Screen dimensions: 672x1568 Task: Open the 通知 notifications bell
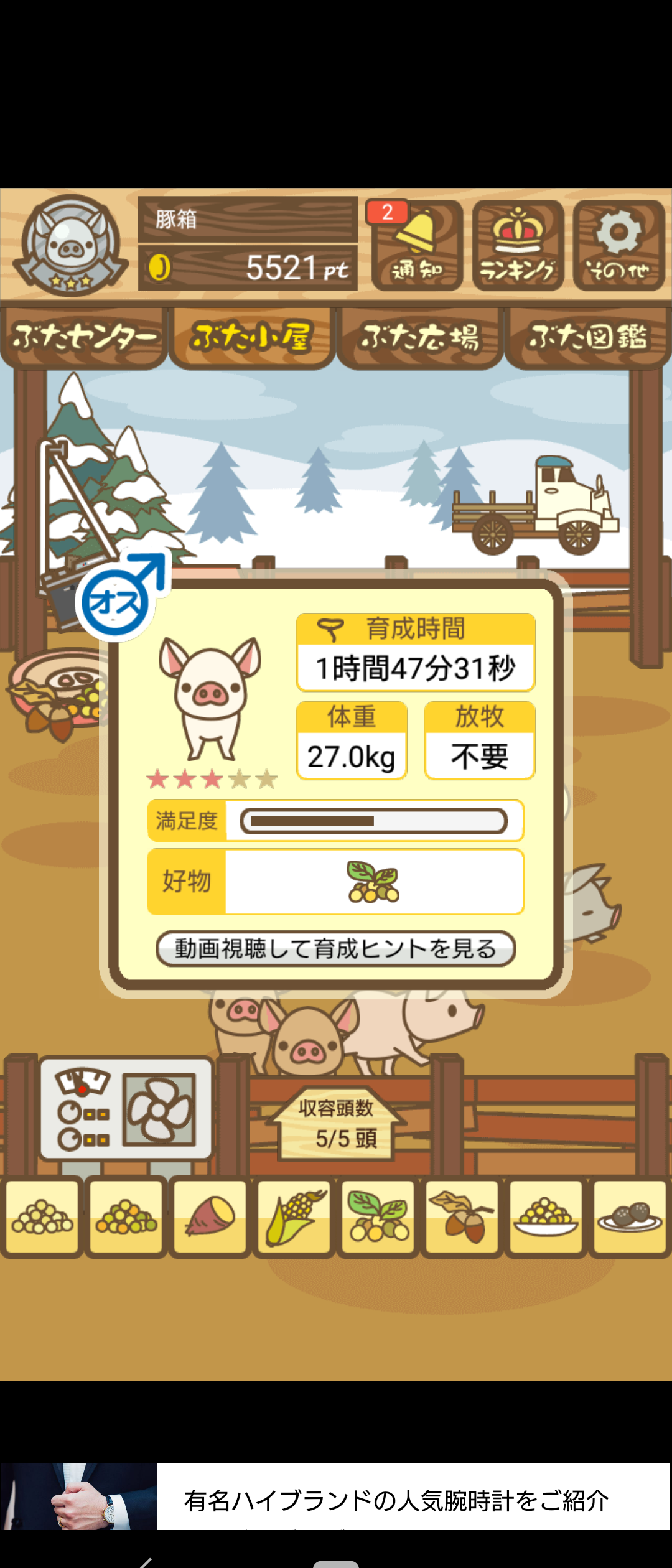click(417, 245)
